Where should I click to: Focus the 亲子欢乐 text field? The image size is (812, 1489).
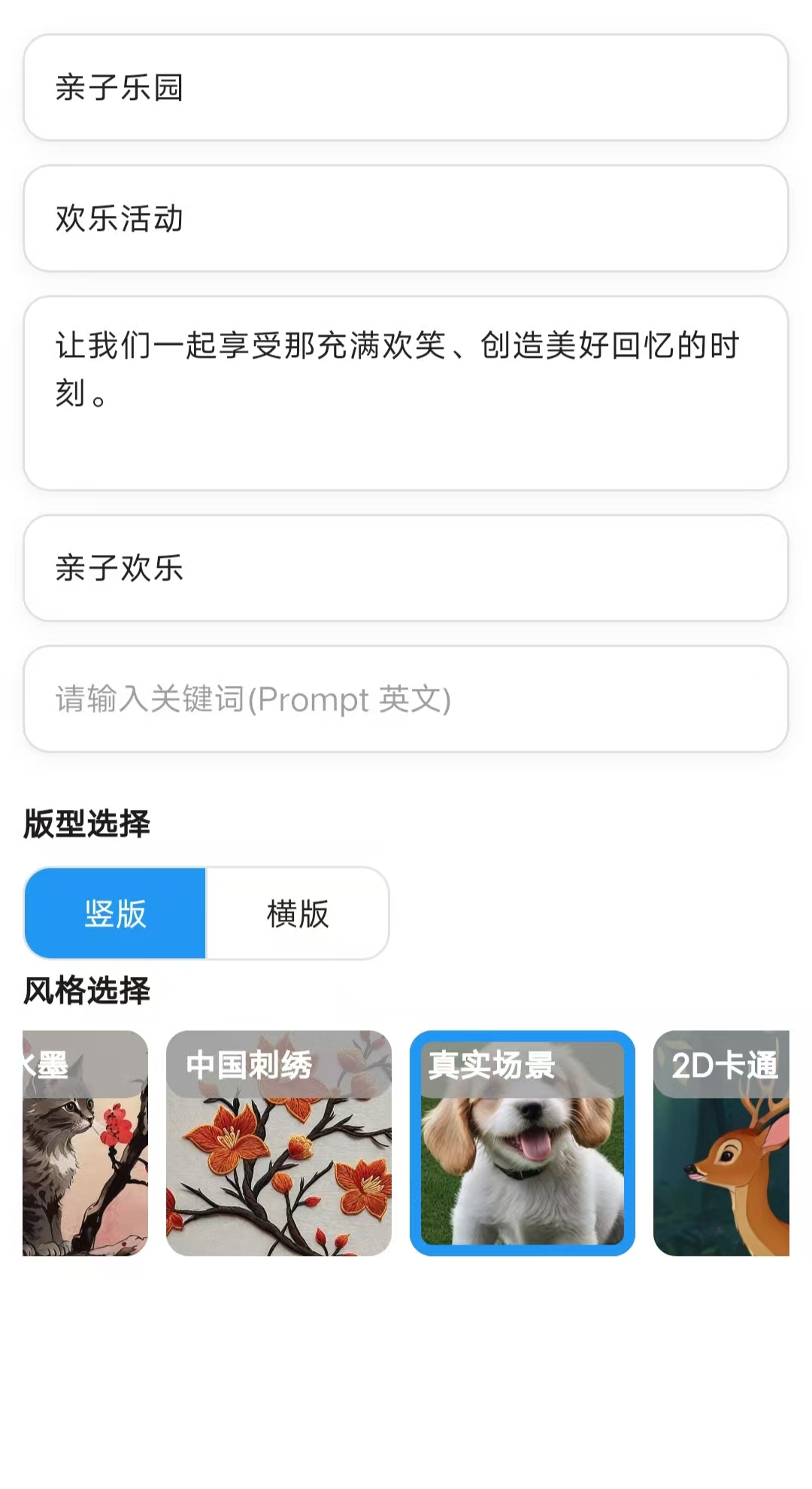[406, 568]
